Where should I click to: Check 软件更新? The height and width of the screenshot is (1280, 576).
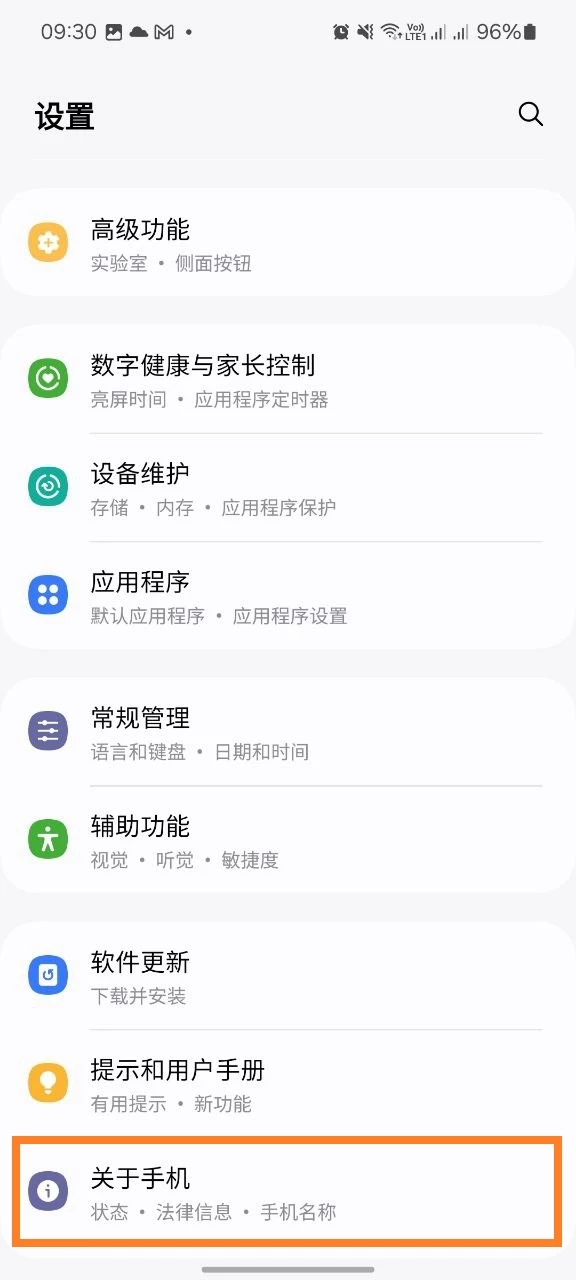pos(288,976)
